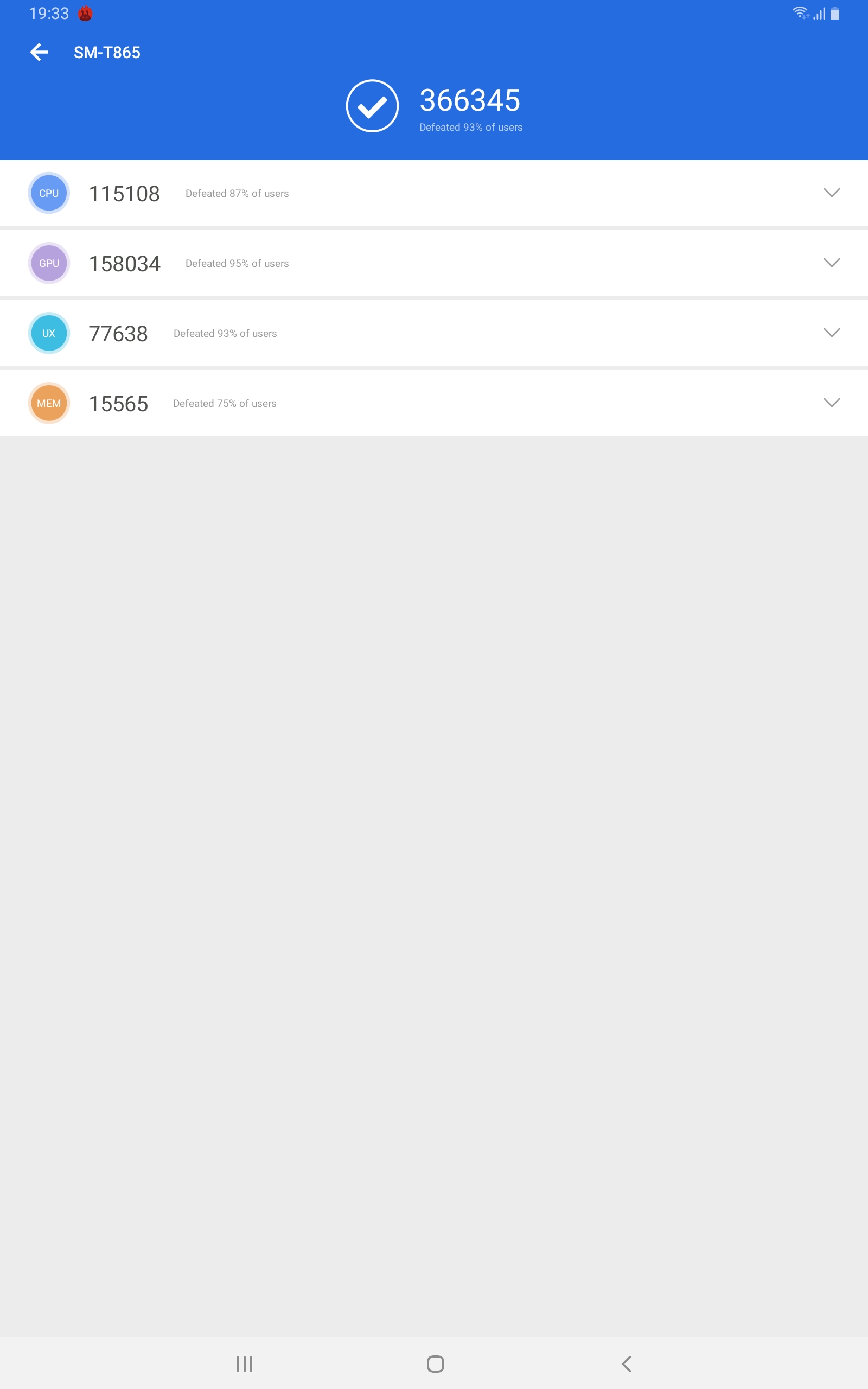Go back using the top-left arrow
This screenshot has width=868, height=1389.
coord(39,52)
